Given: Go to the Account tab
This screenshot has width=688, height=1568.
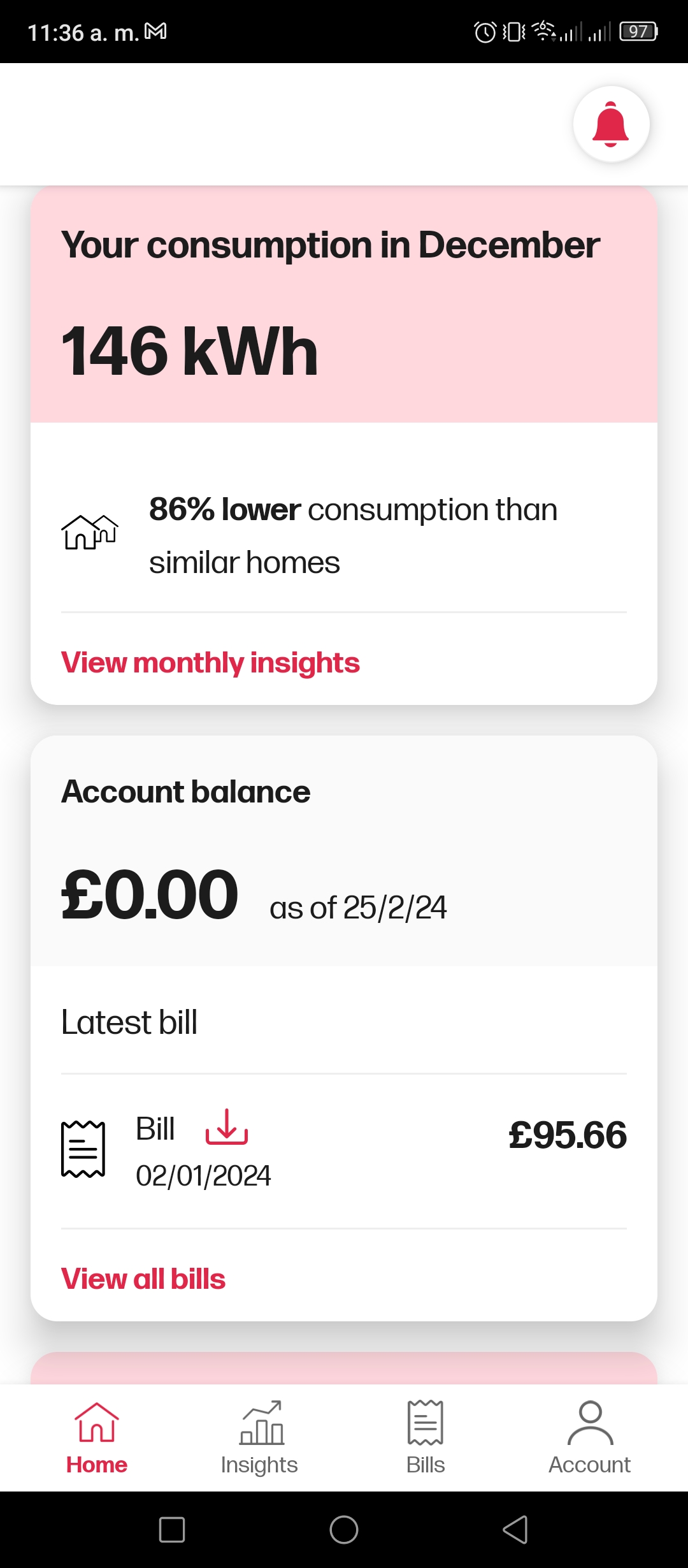Looking at the screenshot, I should tap(590, 1438).
